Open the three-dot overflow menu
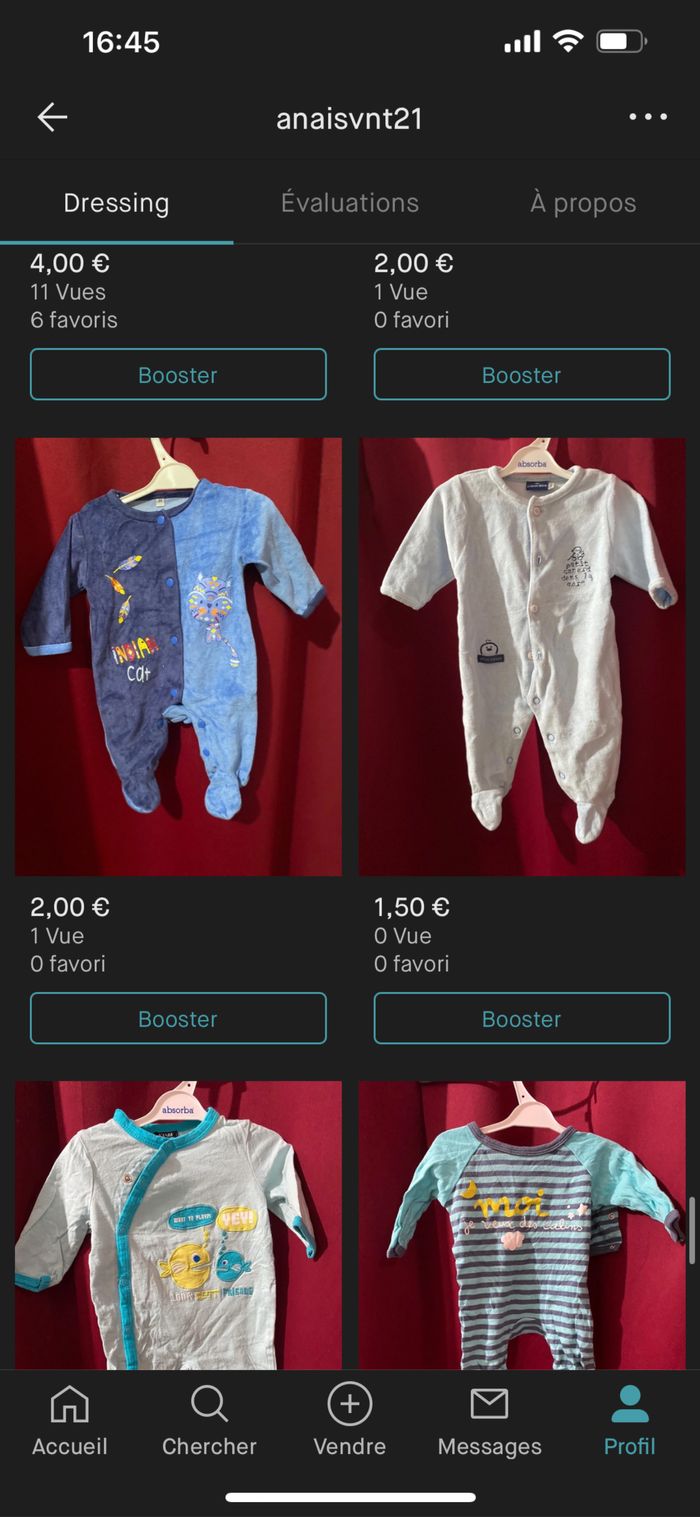 pos(648,118)
